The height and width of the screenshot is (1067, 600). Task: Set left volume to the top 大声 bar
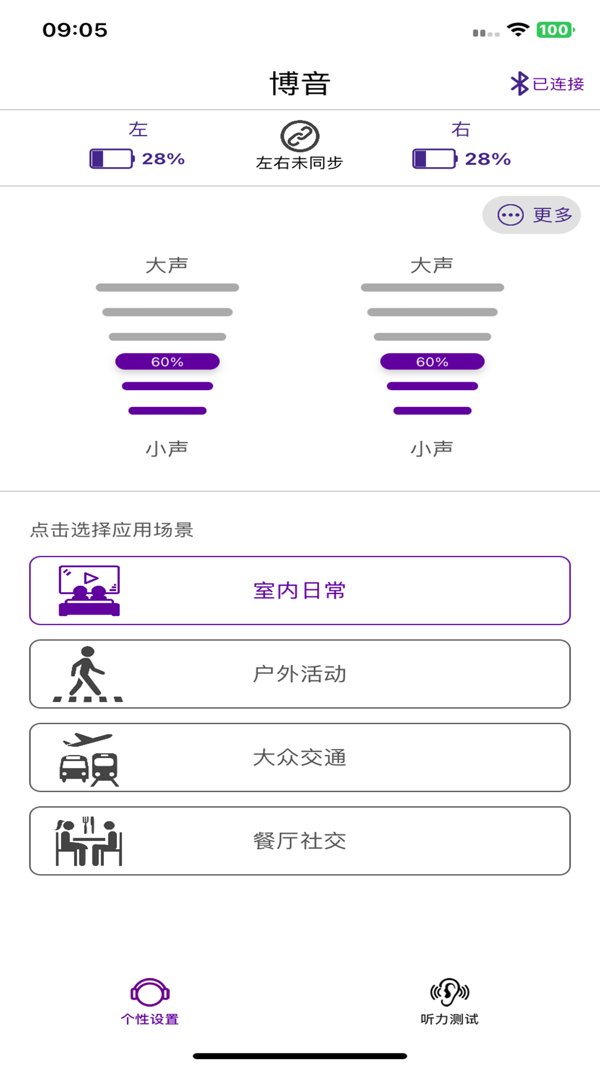tap(167, 288)
